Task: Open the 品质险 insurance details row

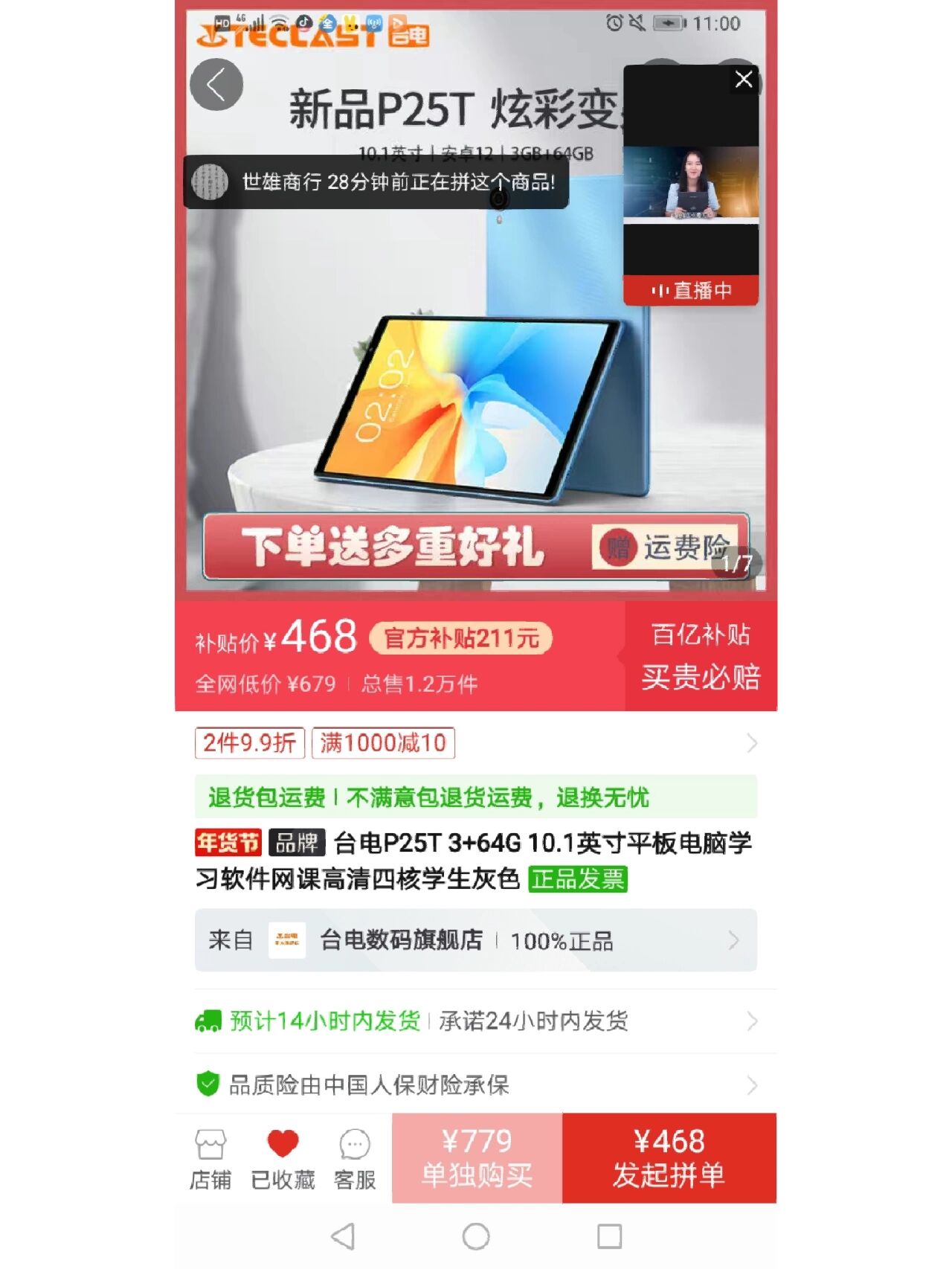Action: (x=476, y=1085)
